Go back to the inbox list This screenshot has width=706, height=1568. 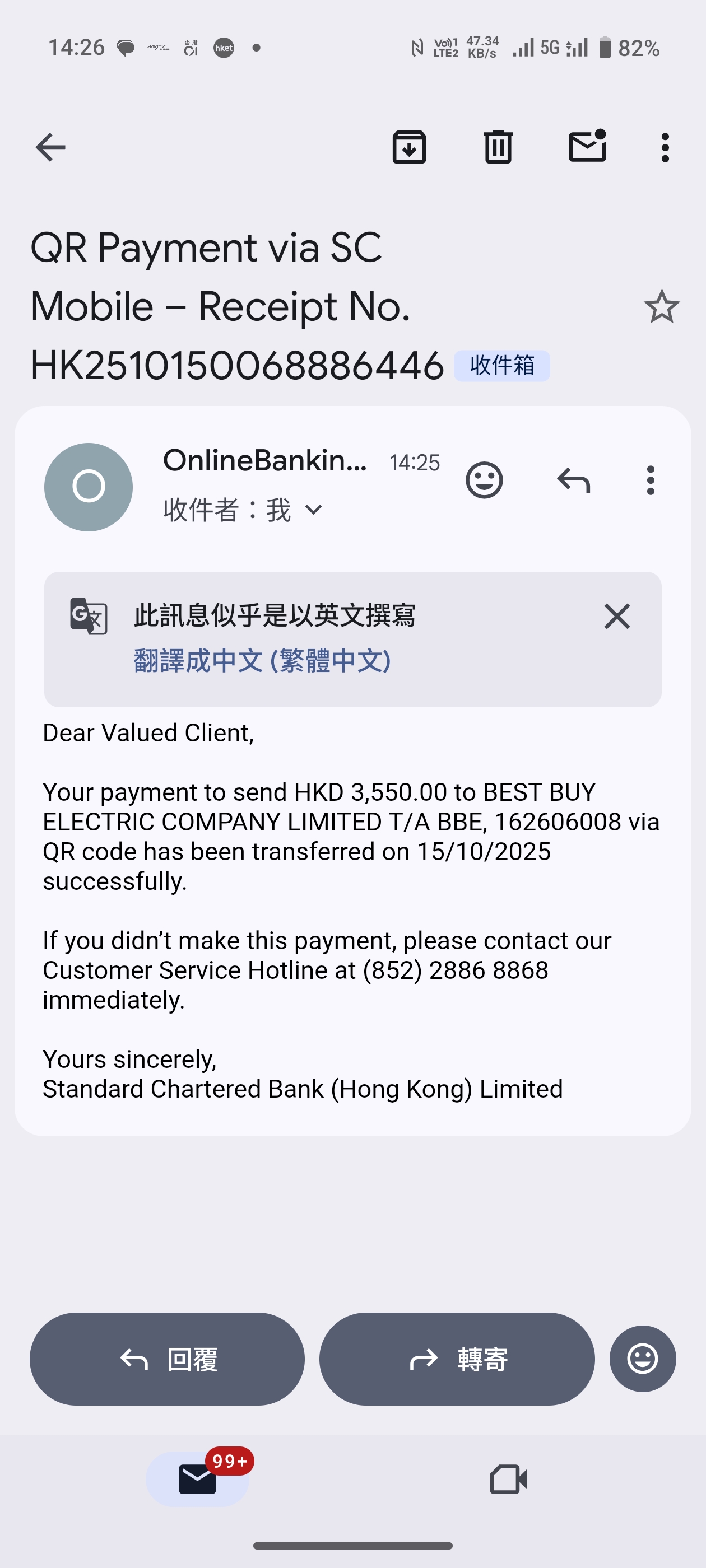[x=50, y=147]
